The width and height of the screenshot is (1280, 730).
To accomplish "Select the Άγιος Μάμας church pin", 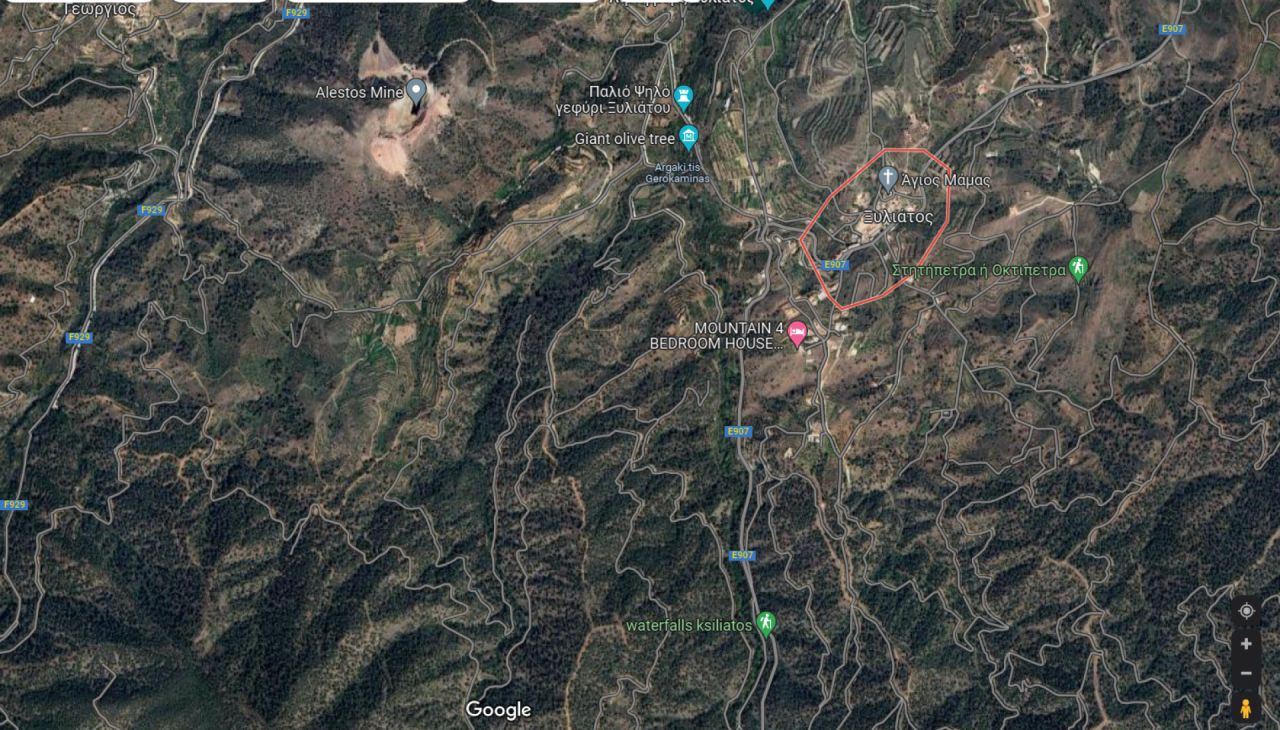I will tap(887, 179).
